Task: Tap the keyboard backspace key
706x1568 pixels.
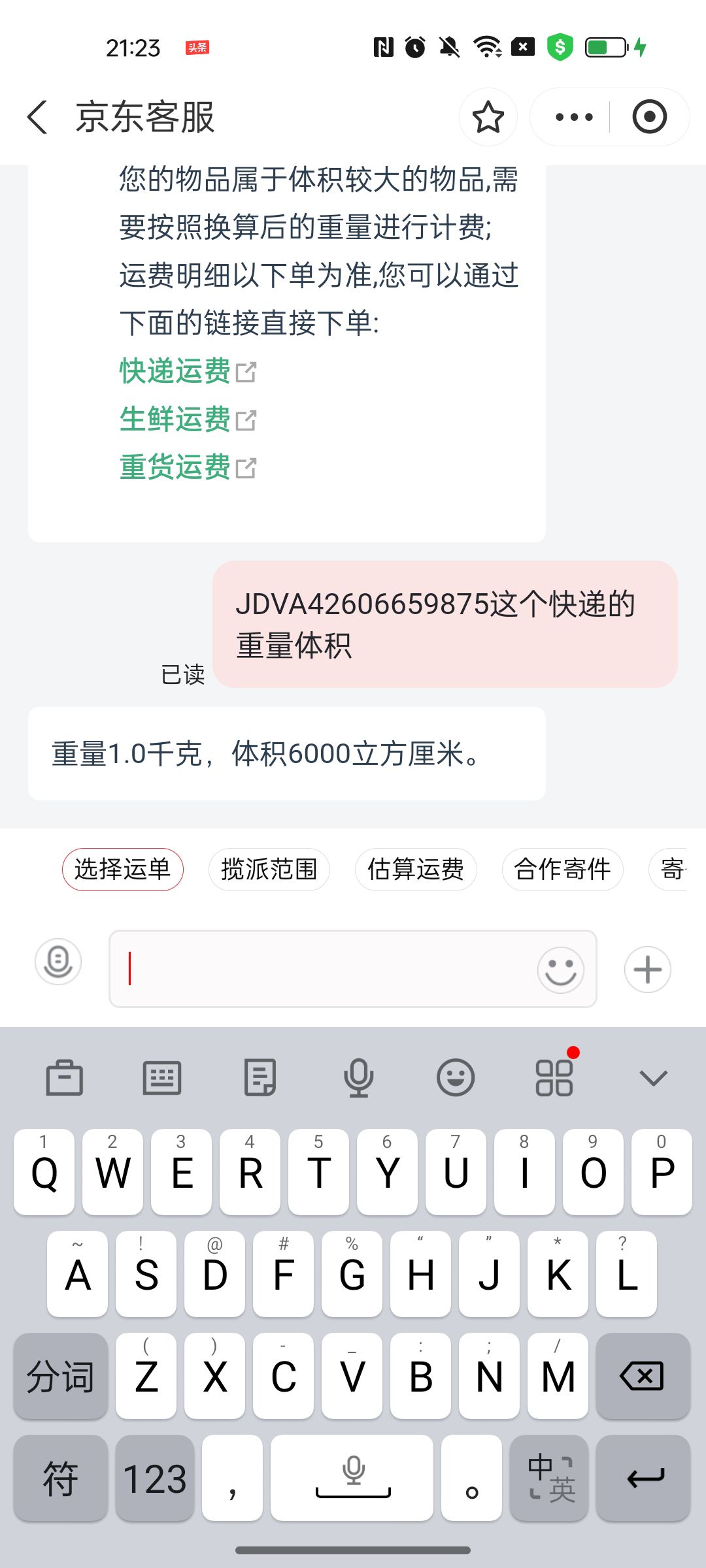Action: 643,1376
